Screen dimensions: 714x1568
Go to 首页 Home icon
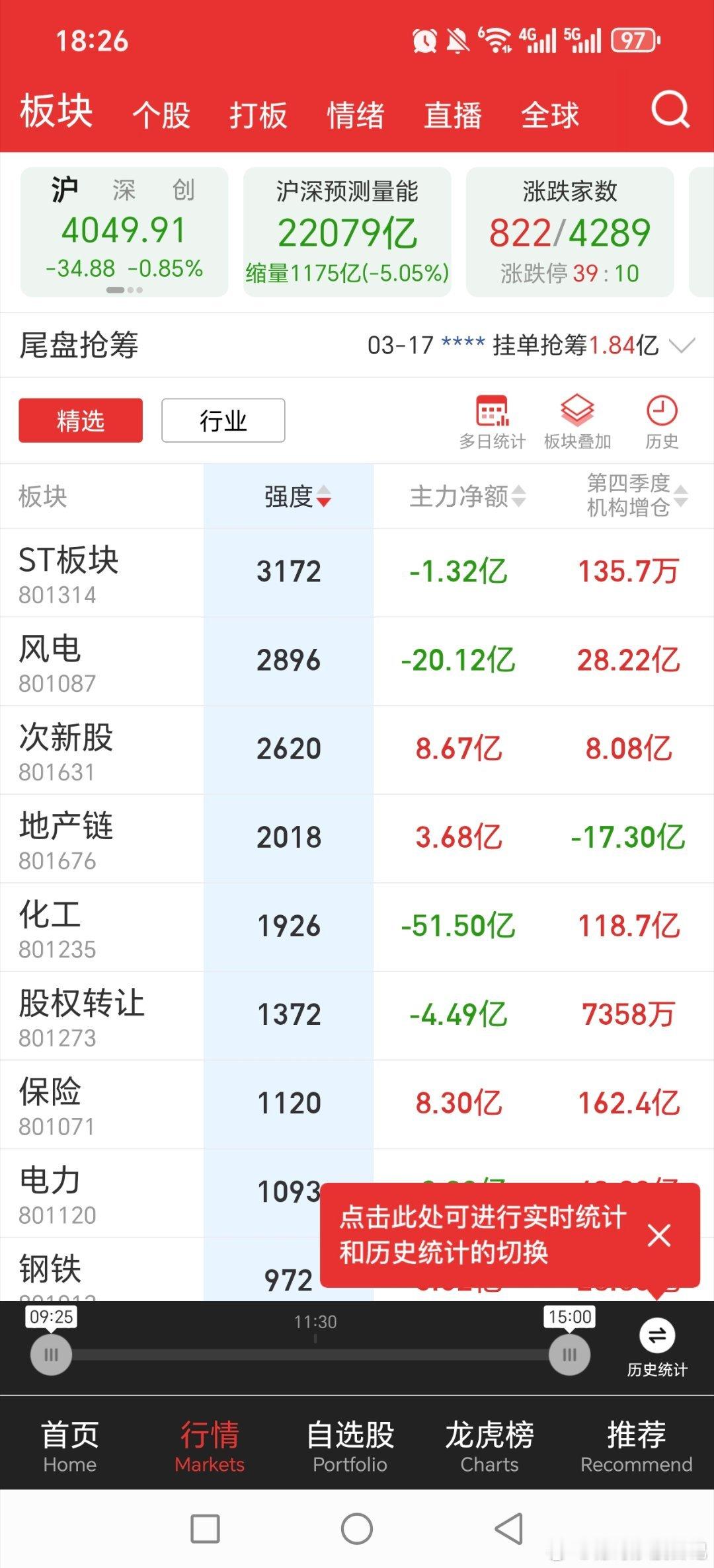click(x=69, y=1447)
